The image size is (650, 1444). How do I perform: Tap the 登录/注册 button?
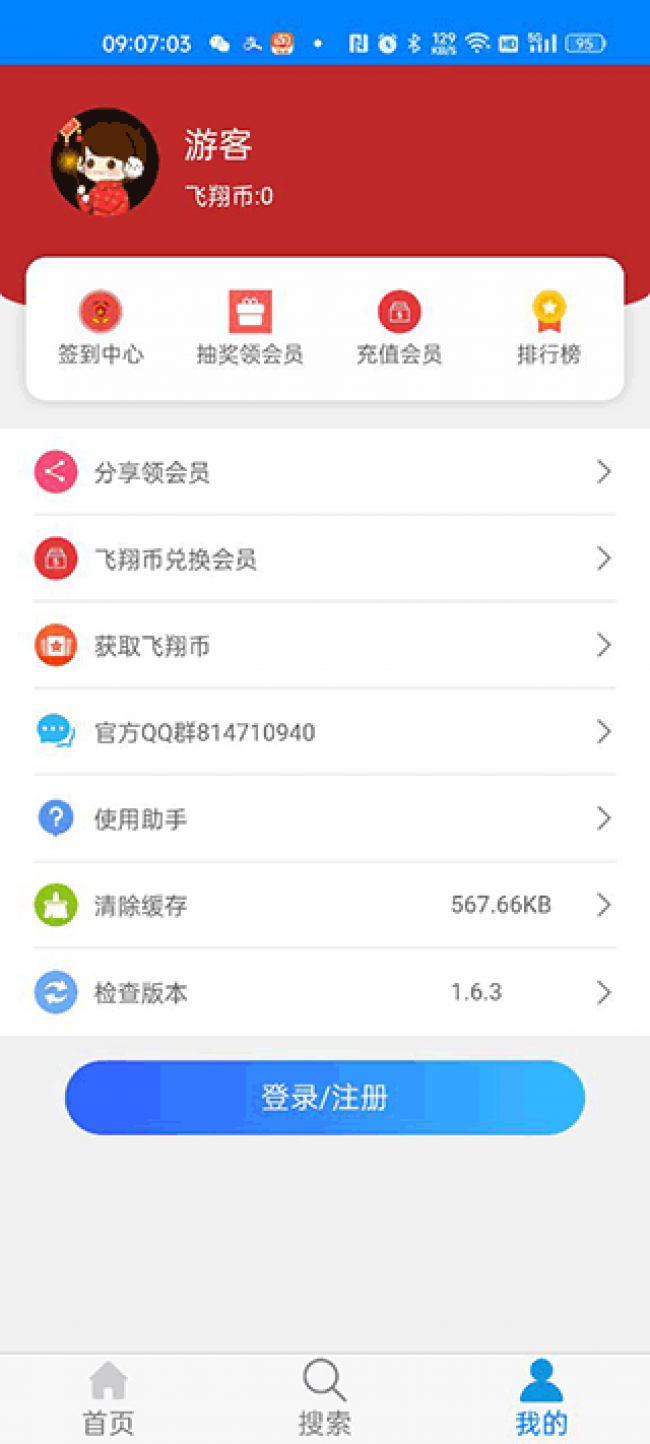[324, 1097]
